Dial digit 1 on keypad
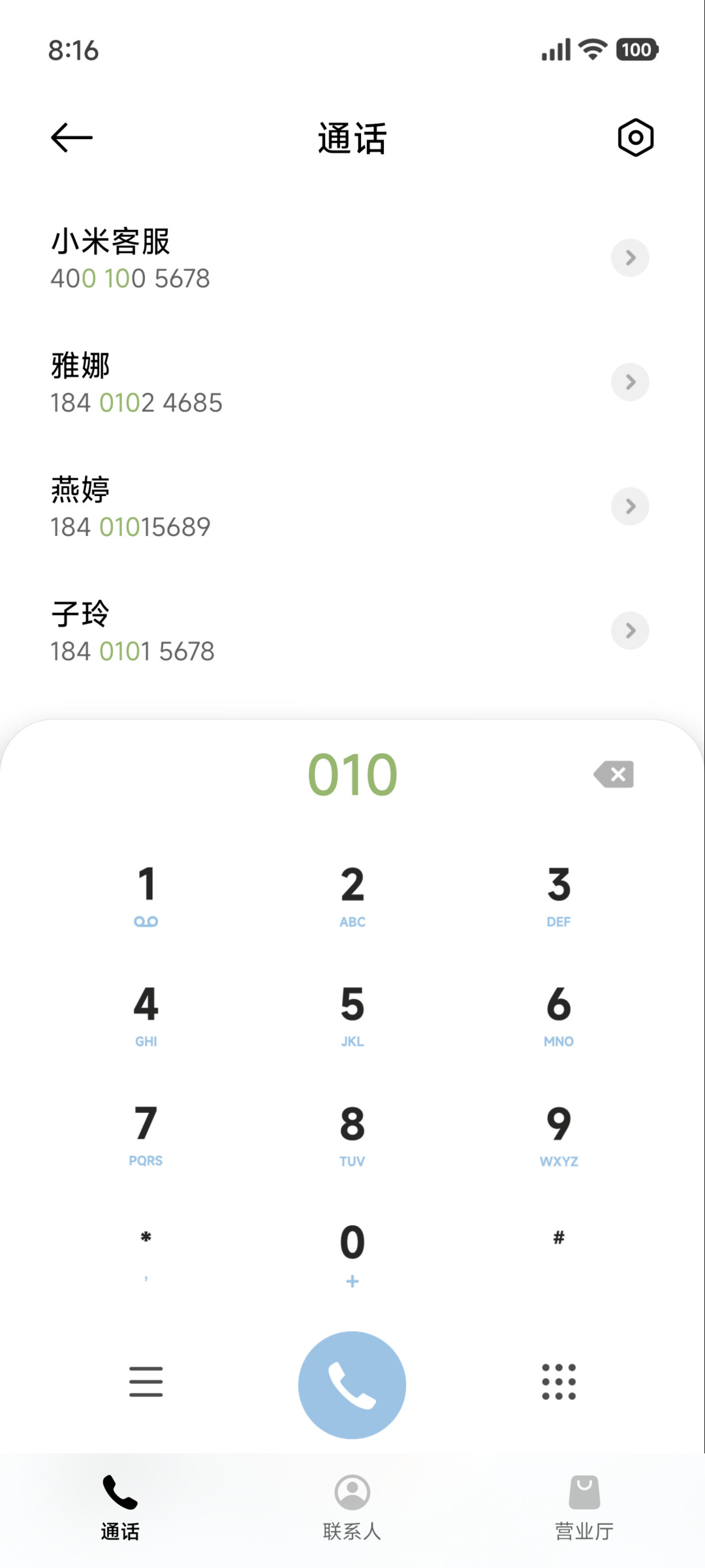705x1568 pixels. [146, 896]
